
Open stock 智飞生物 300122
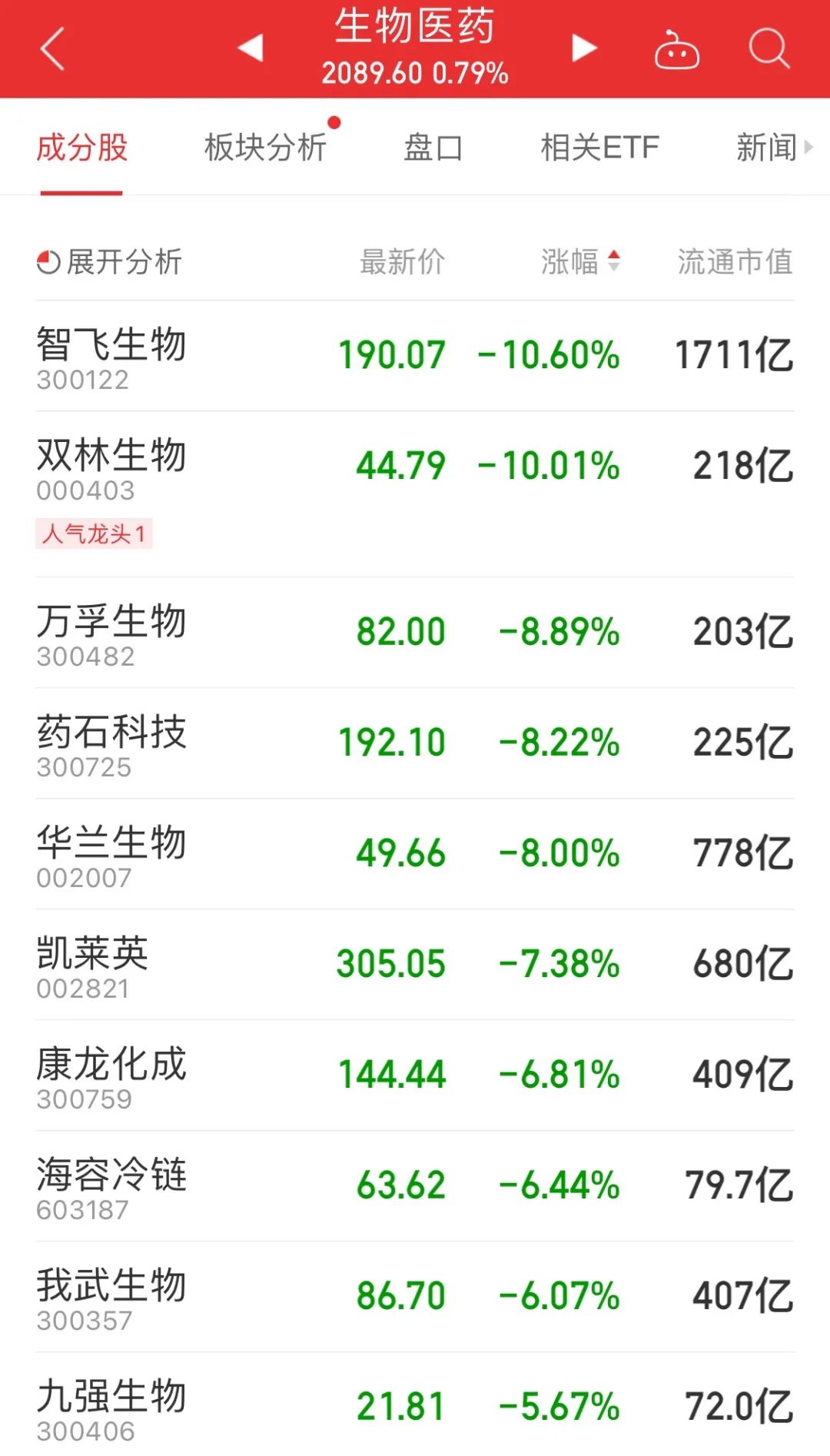[x=415, y=356]
